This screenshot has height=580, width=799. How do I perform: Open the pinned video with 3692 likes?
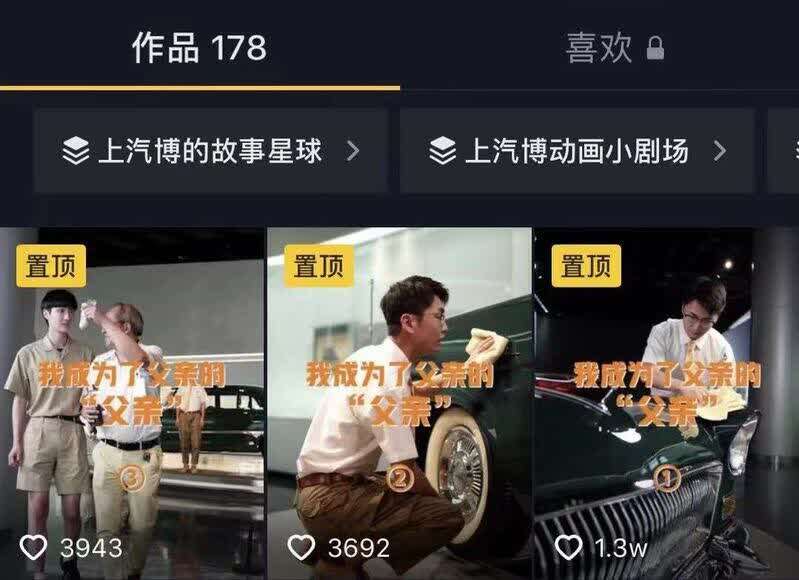point(399,400)
